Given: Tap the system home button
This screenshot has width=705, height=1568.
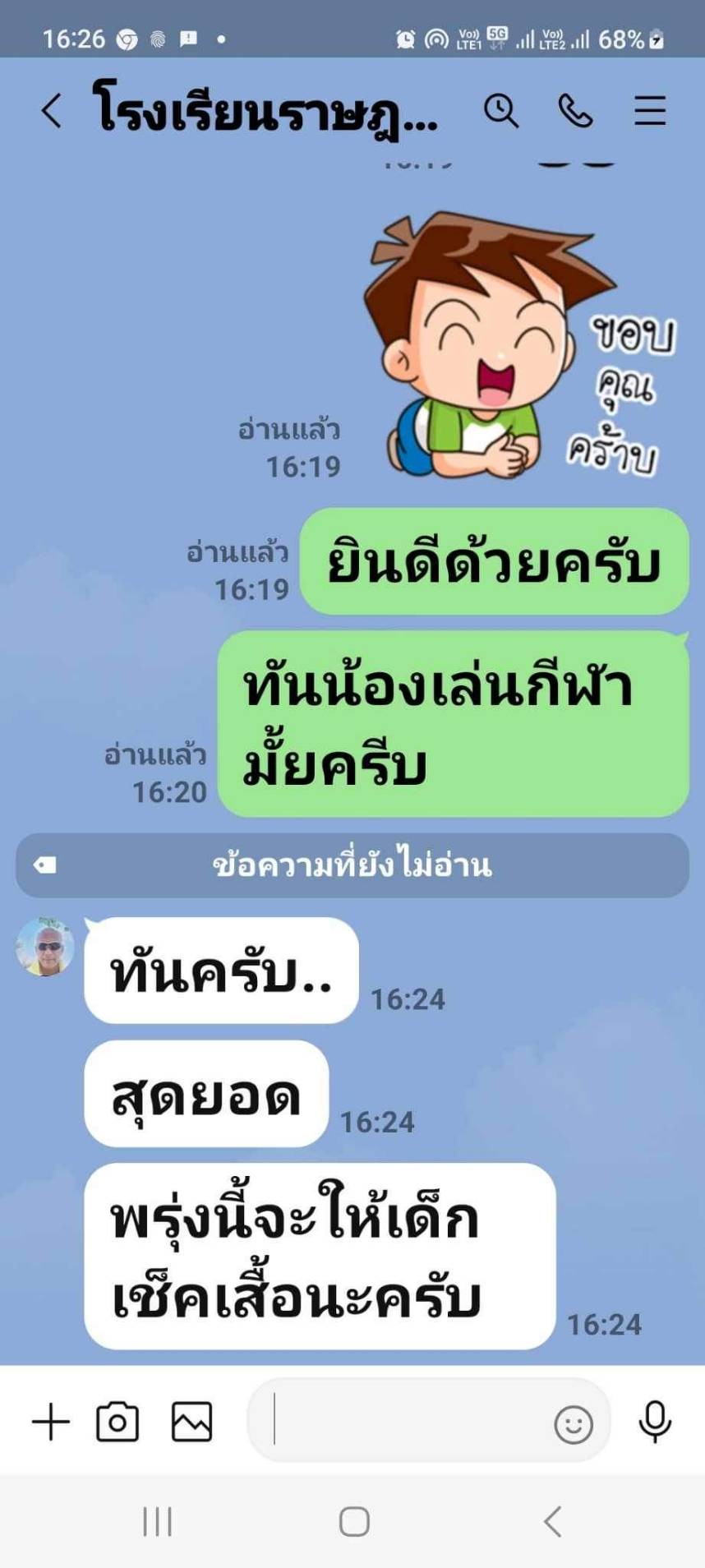Looking at the screenshot, I should [x=354, y=1522].
